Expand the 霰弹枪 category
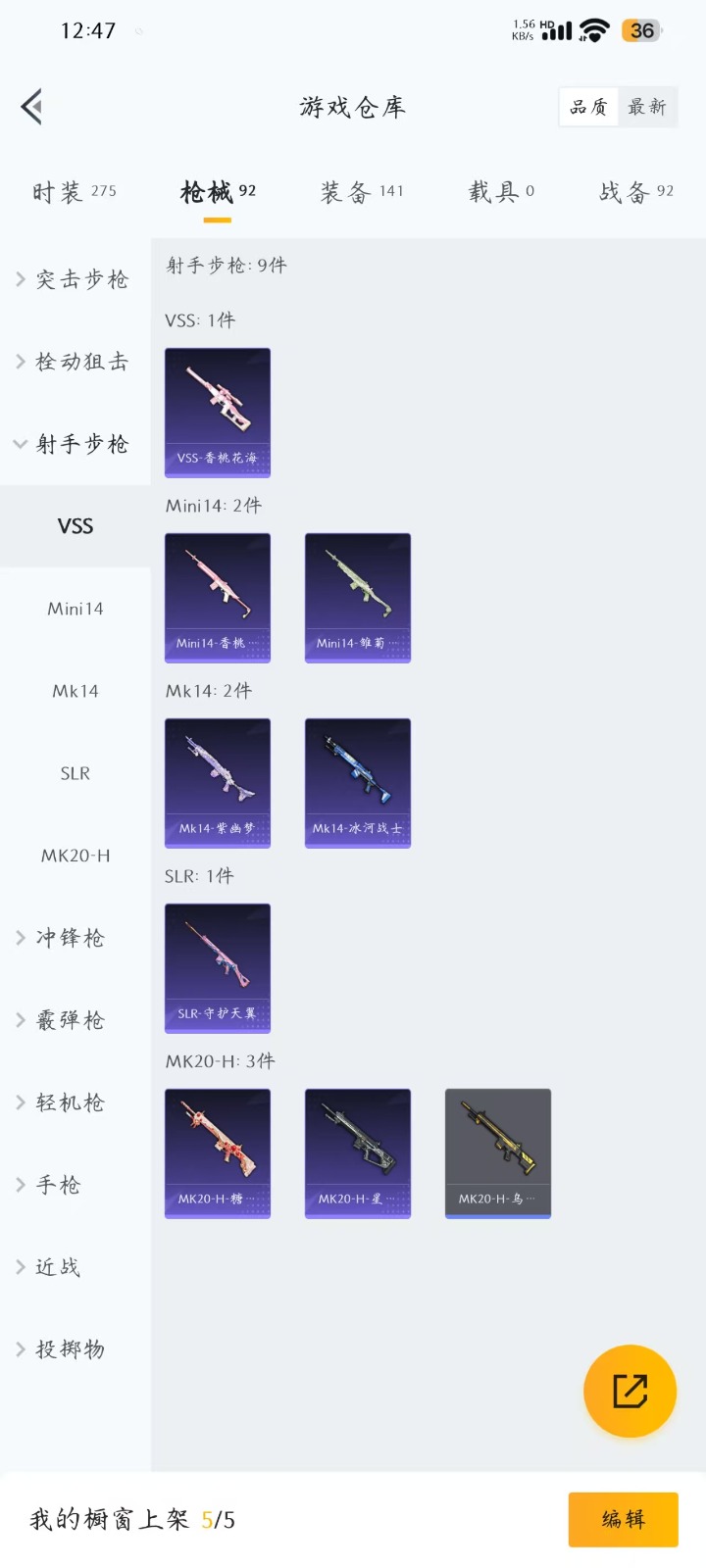This screenshot has width=706, height=1568. tap(75, 1020)
